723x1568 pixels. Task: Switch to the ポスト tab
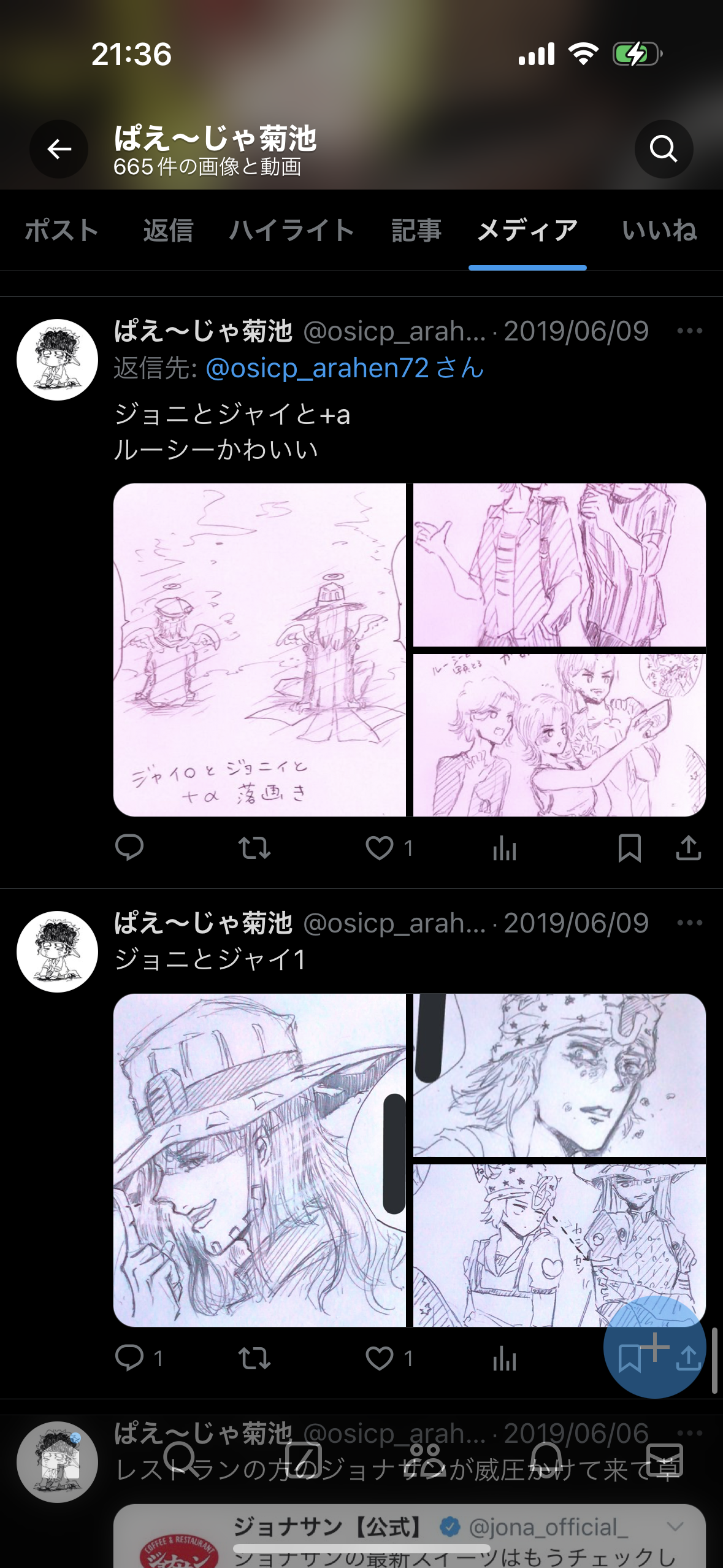tap(61, 231)
